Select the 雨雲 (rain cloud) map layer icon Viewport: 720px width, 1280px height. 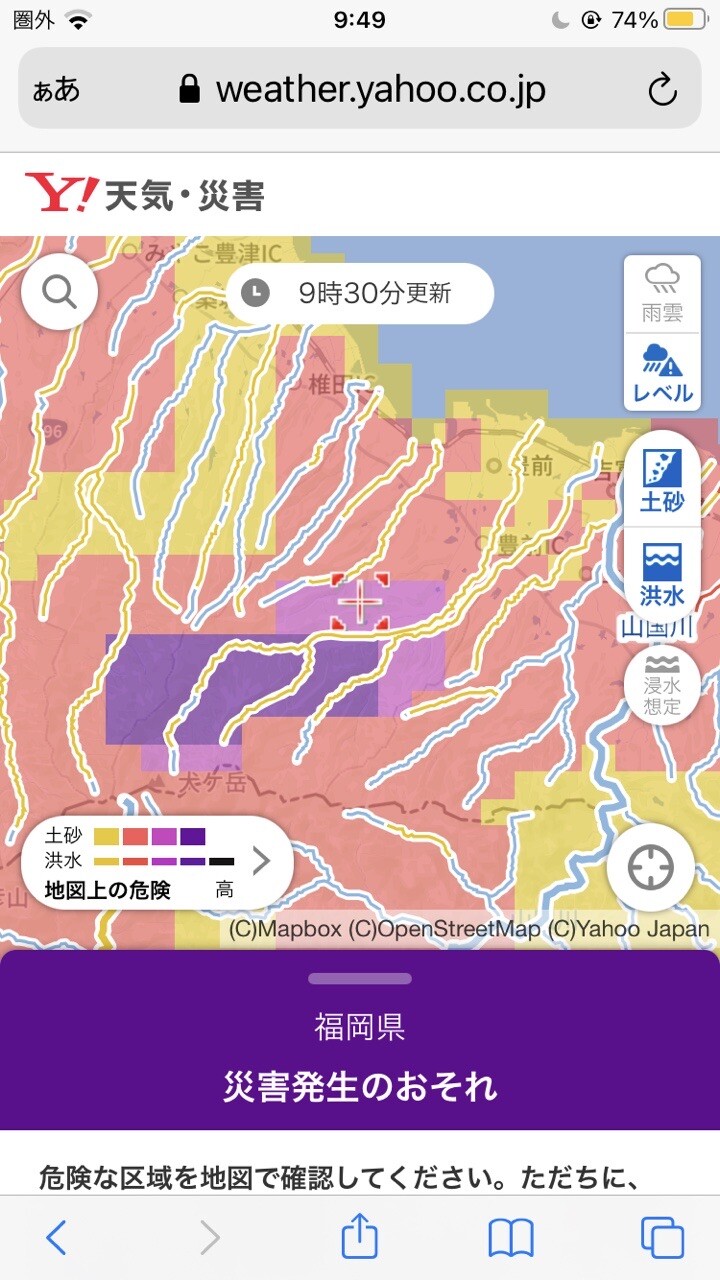click(662, 293)
